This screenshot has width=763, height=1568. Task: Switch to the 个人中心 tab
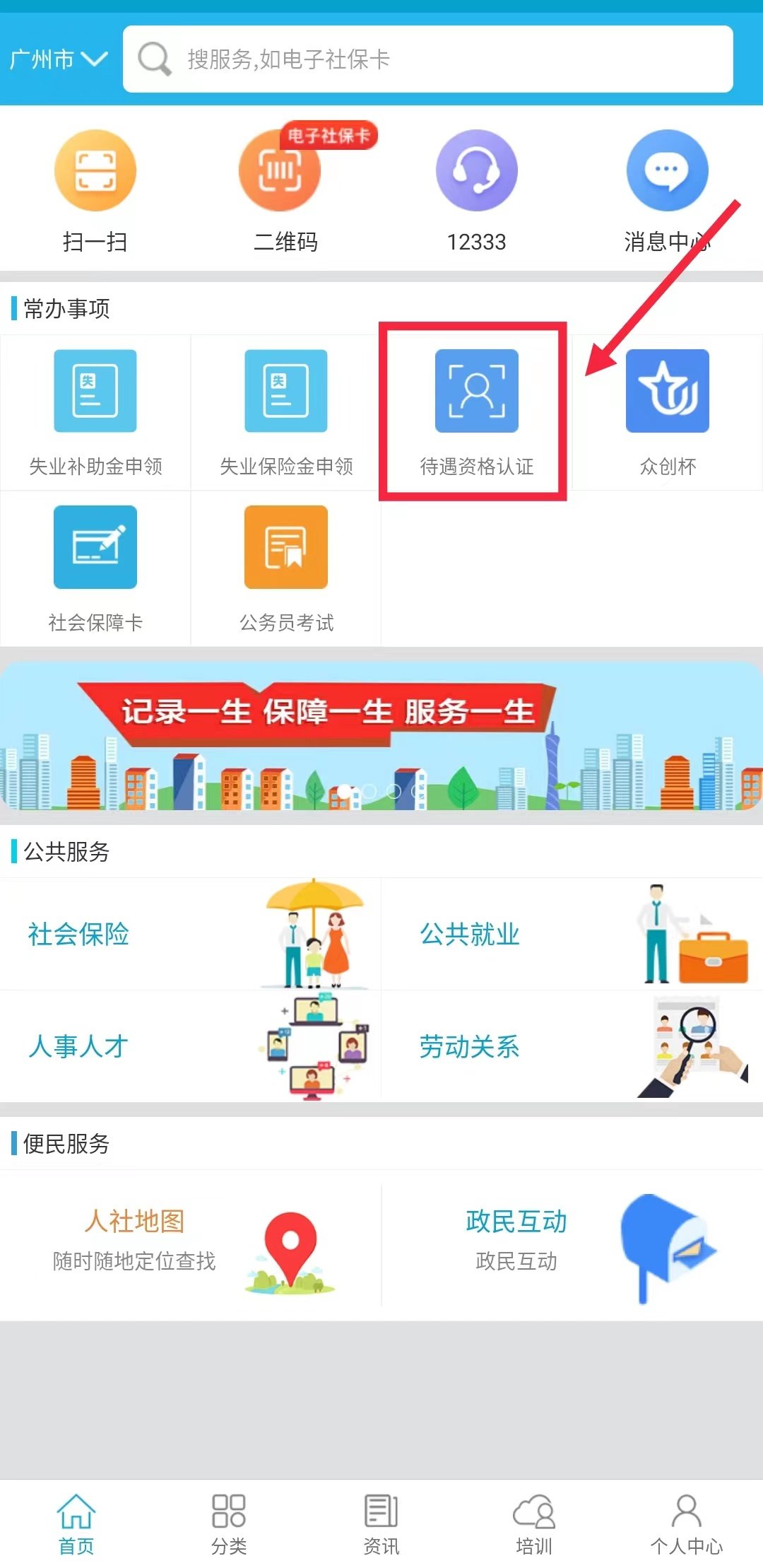[x=686, y=1524]
